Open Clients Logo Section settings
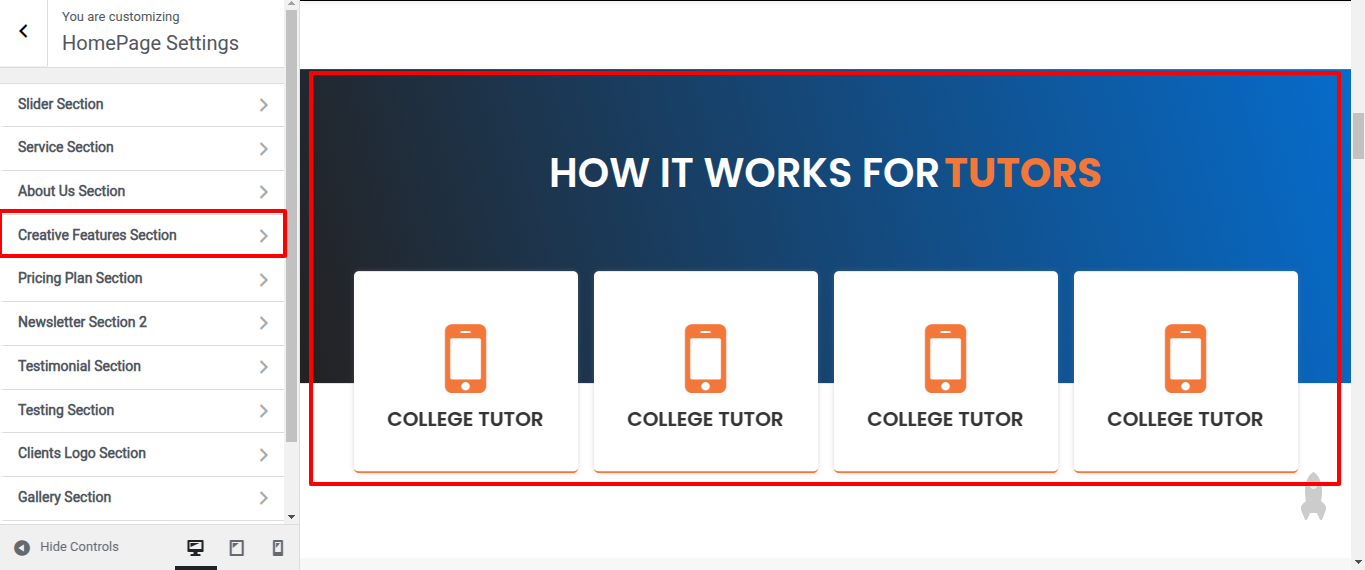 (142, 454)
